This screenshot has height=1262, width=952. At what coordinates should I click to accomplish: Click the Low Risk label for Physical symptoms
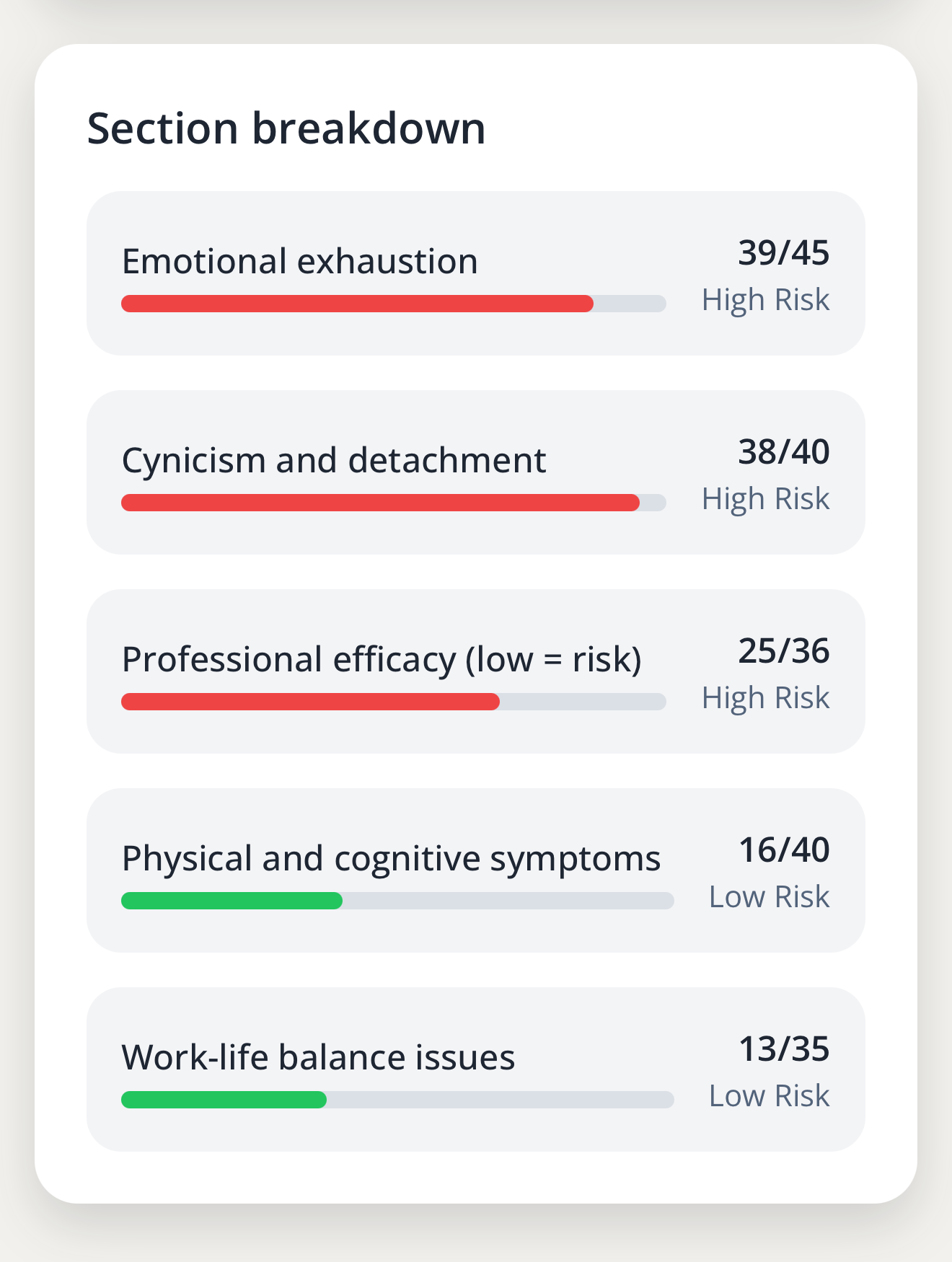point(769,896)
